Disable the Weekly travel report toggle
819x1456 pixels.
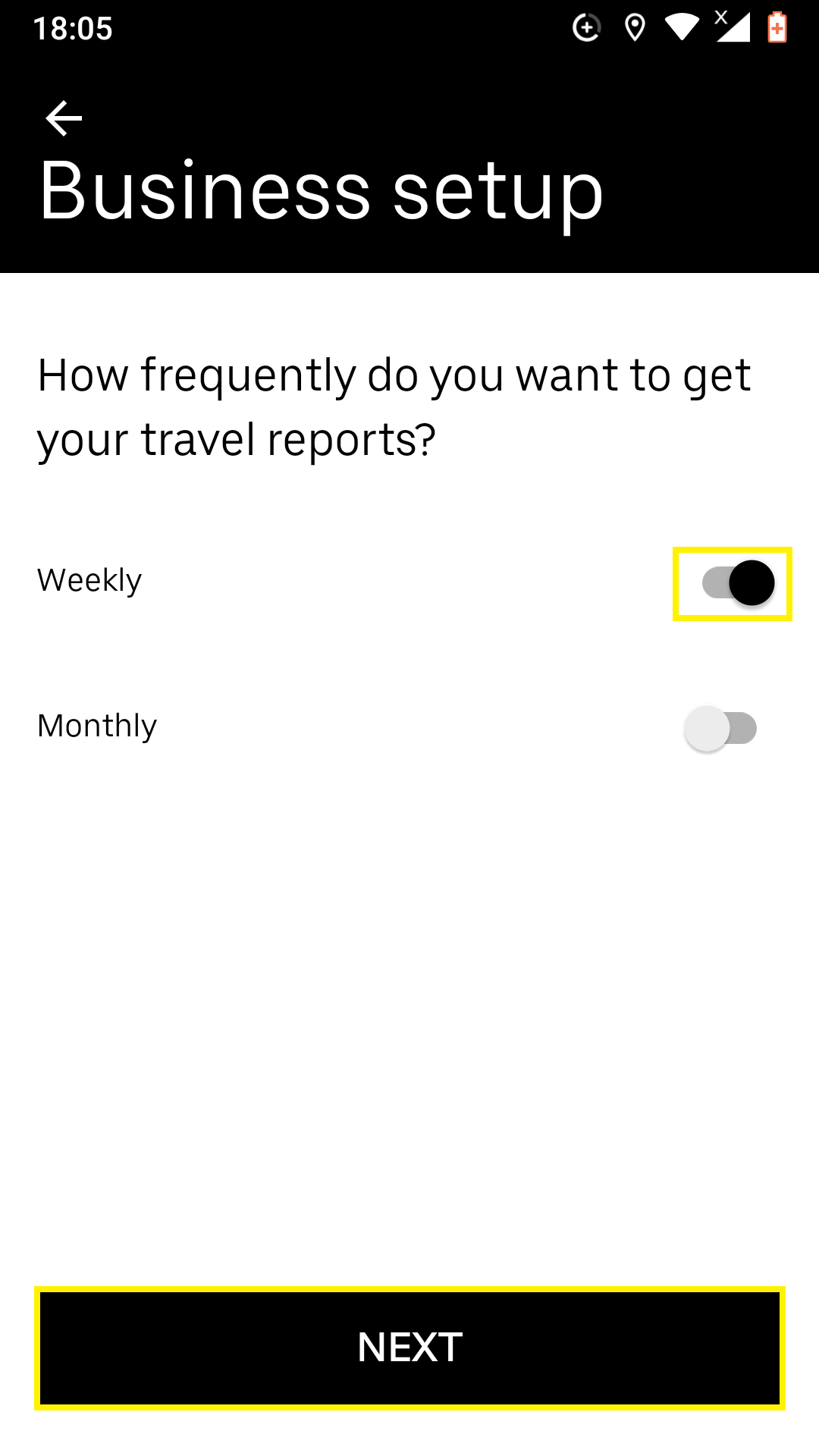point(732,582)
